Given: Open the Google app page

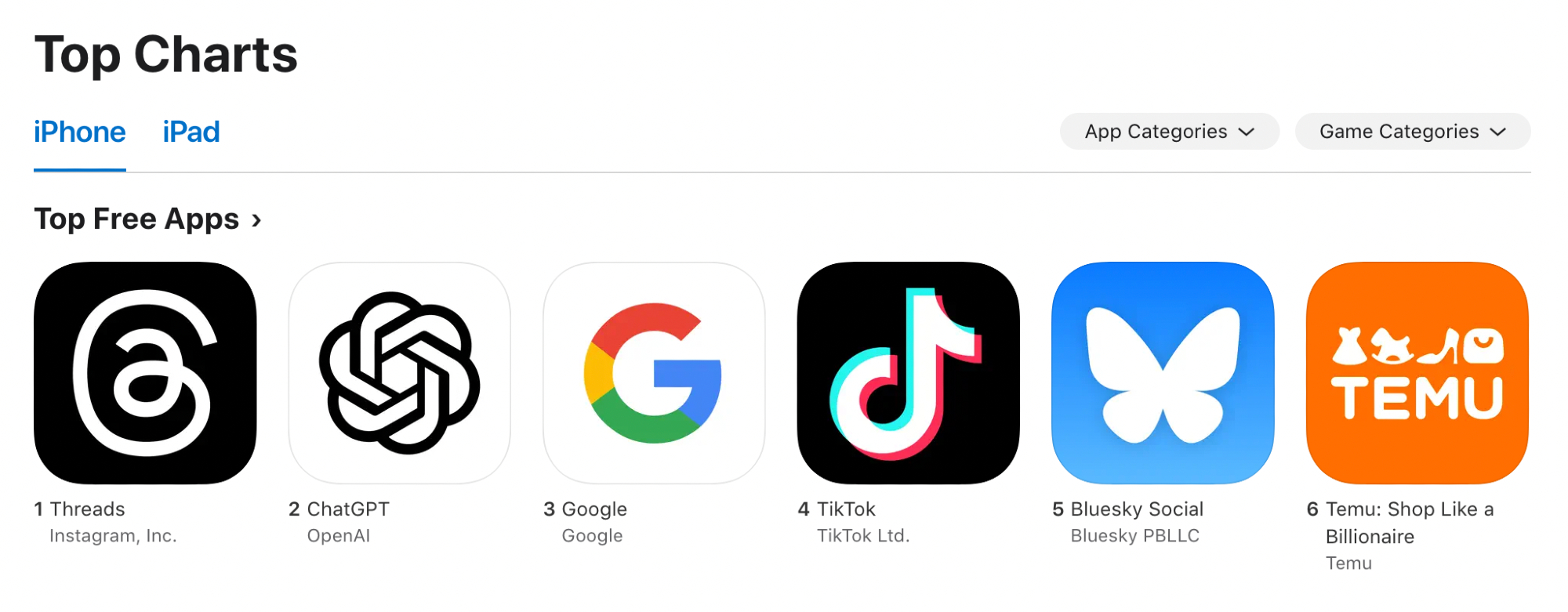Looking at the screenshot, I should 654,373.
